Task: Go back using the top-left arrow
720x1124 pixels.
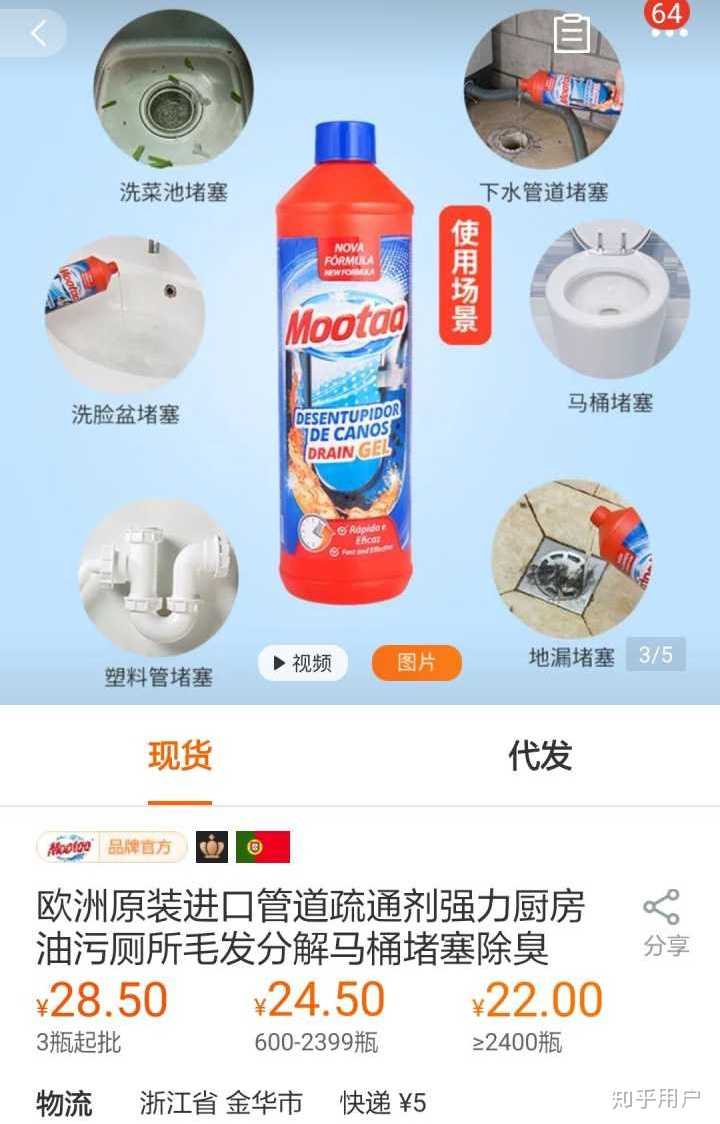Action: click(x=38, y=33)
